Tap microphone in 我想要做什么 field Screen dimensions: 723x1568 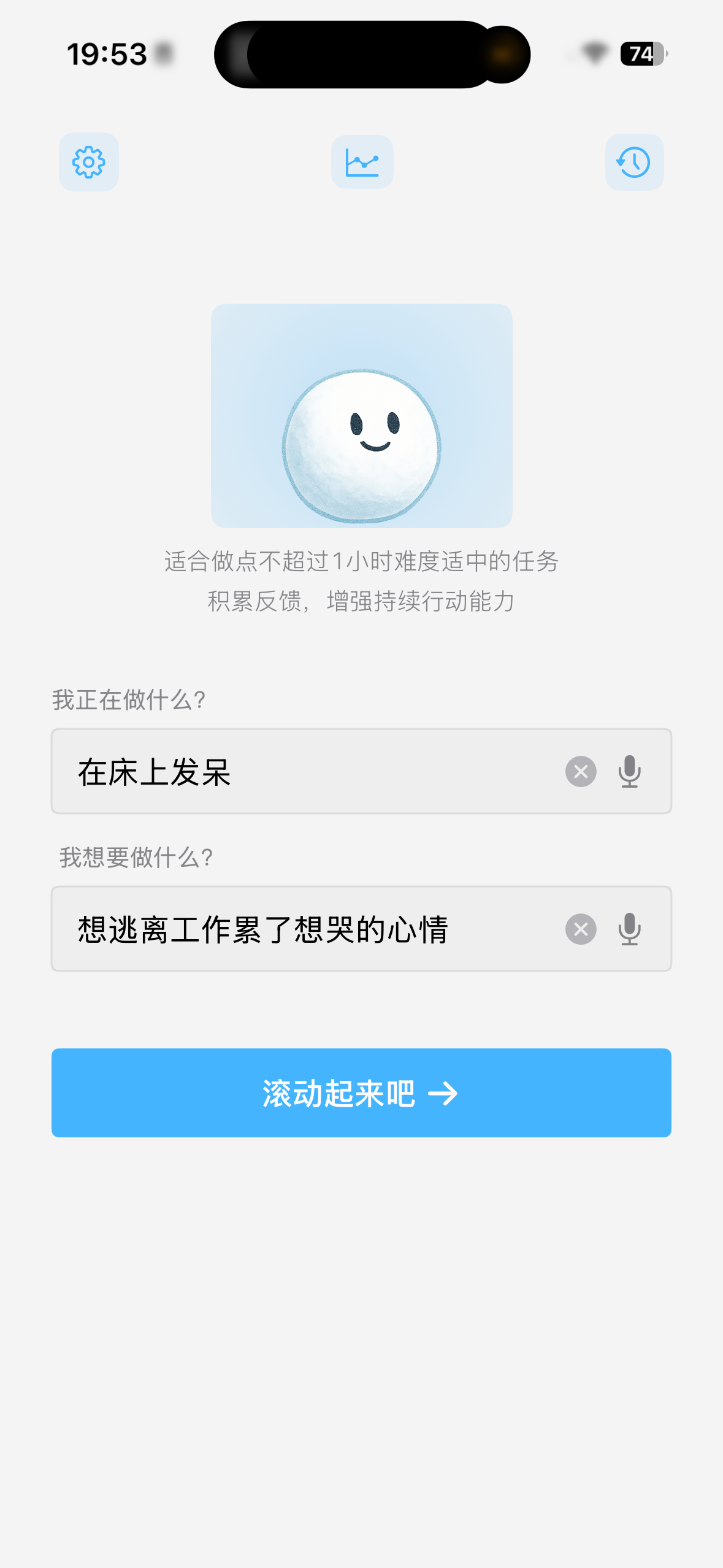pos(630,929)
